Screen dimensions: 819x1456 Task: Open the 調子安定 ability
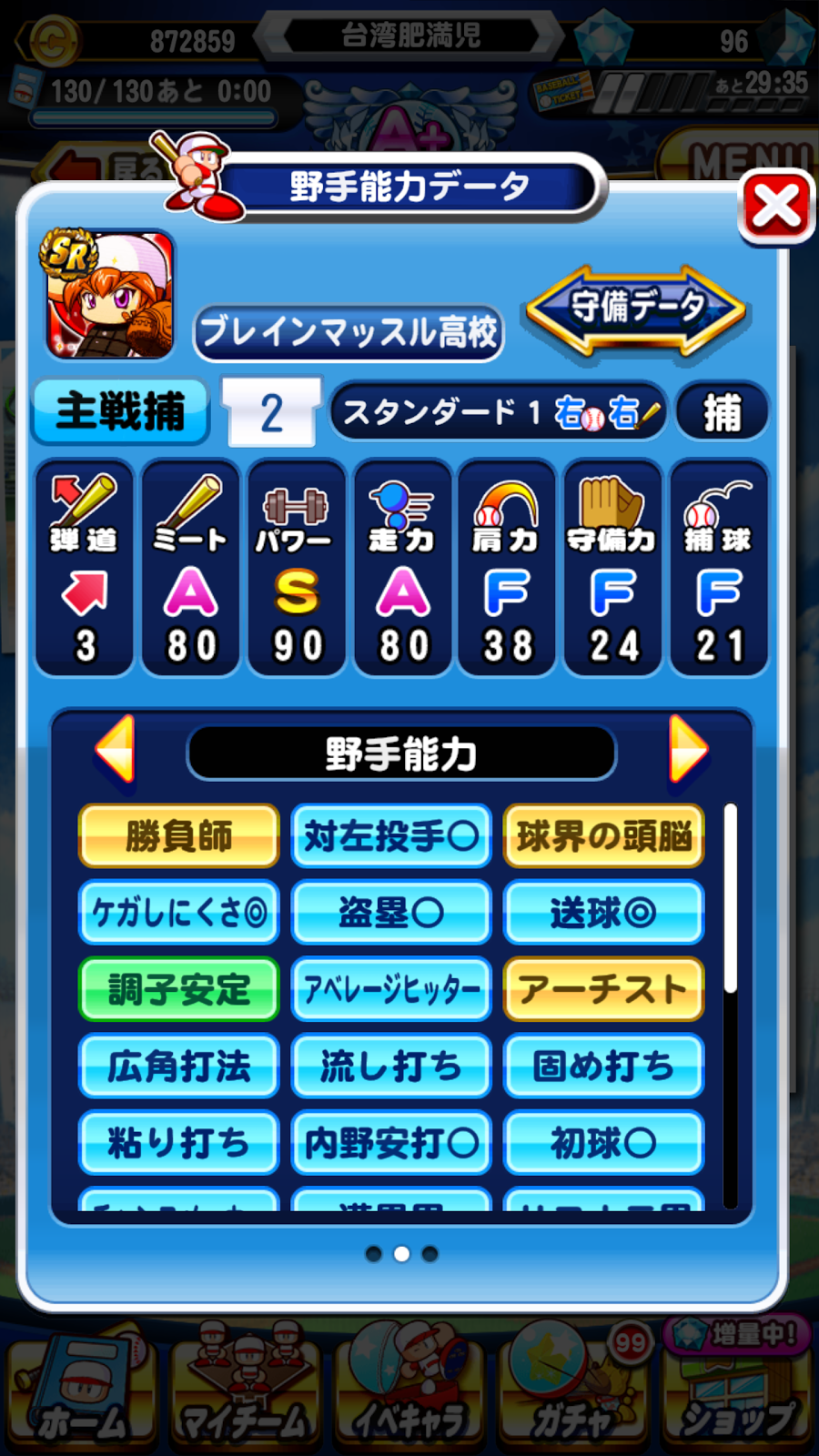(x=178, y=989)
